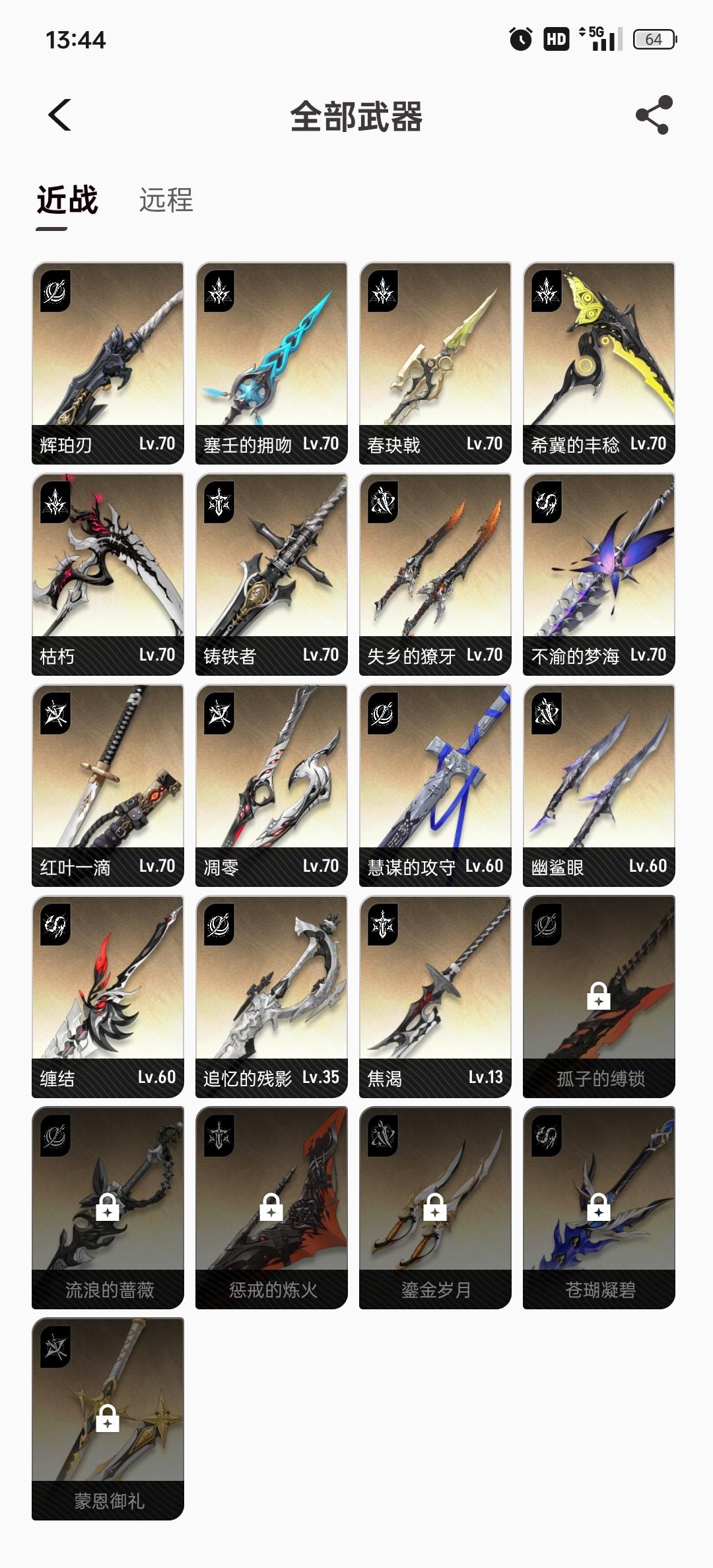Image resolution: width=713 pixels, height=1568 pixels.
Task: Open the 红叶一滴 weapon card
Action: click(x=108, y=785)
